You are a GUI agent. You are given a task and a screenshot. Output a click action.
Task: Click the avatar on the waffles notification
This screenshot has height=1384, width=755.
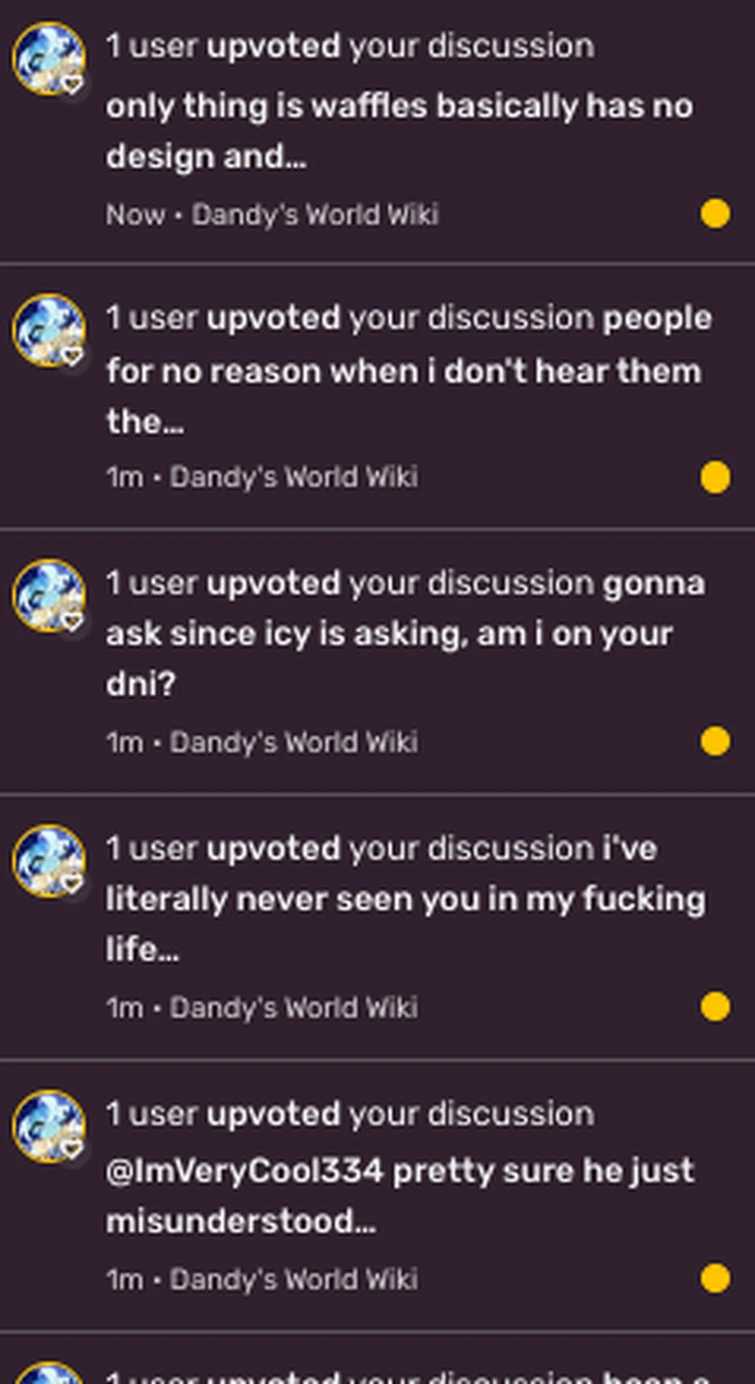(x=47, y=58)
